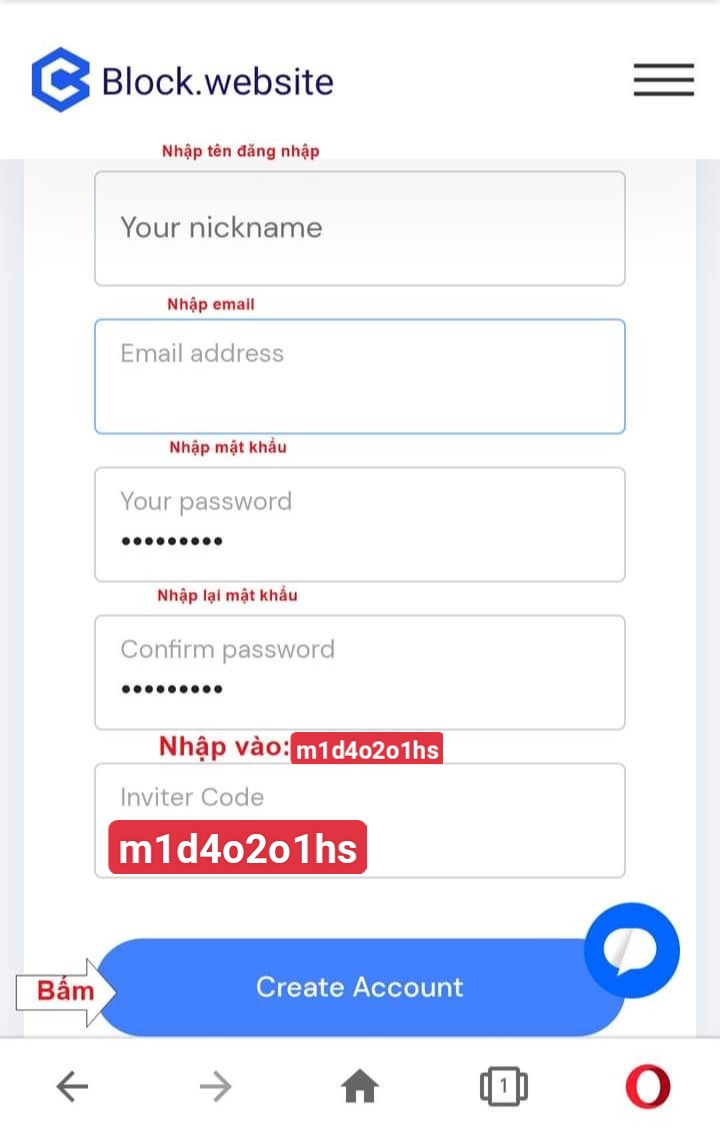Screen dimensions: 720x1134
Task: Go forward in the browser
Action: click(x=215, y=1086)
